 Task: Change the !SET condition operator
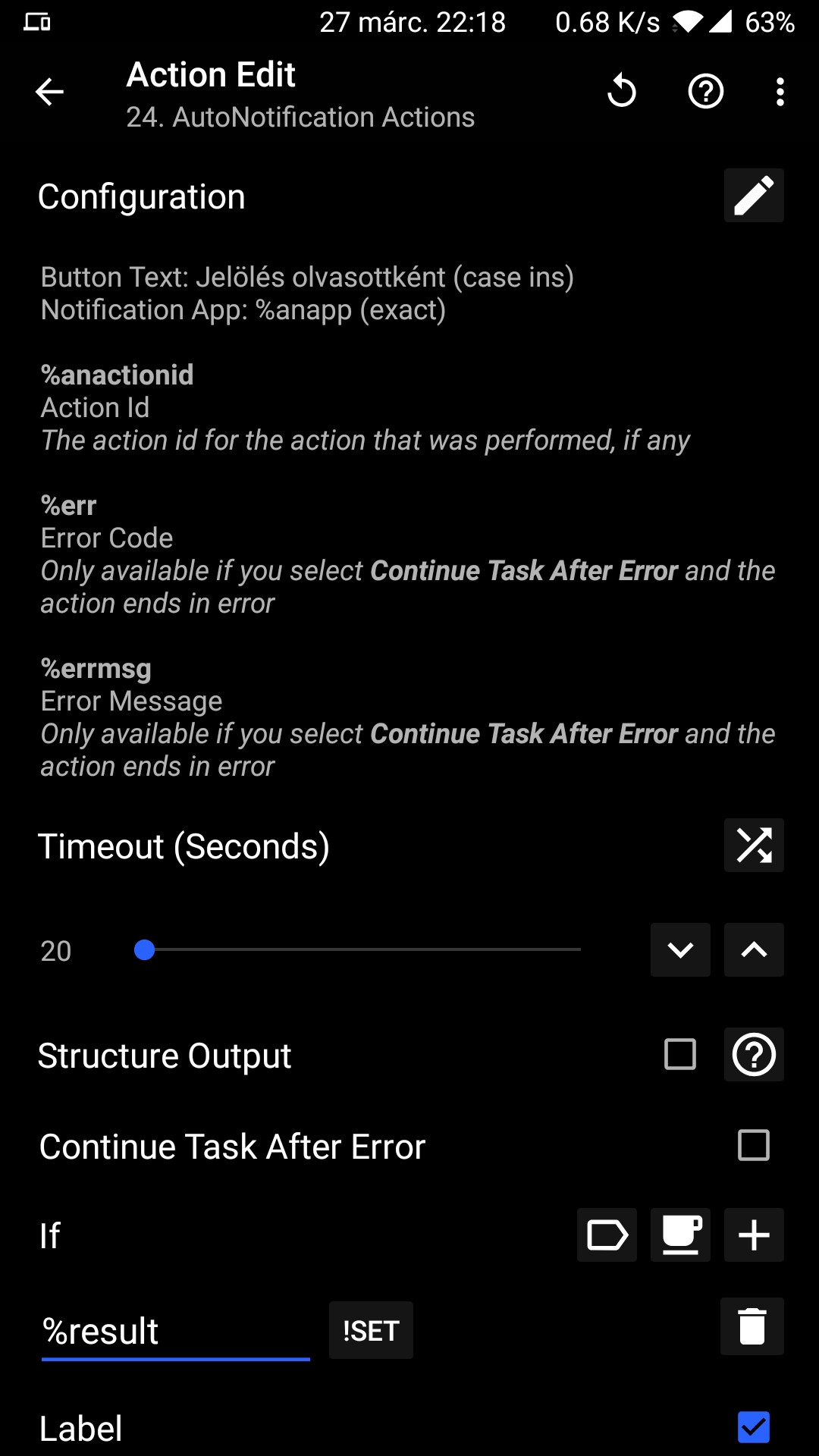pos(371,1330)
